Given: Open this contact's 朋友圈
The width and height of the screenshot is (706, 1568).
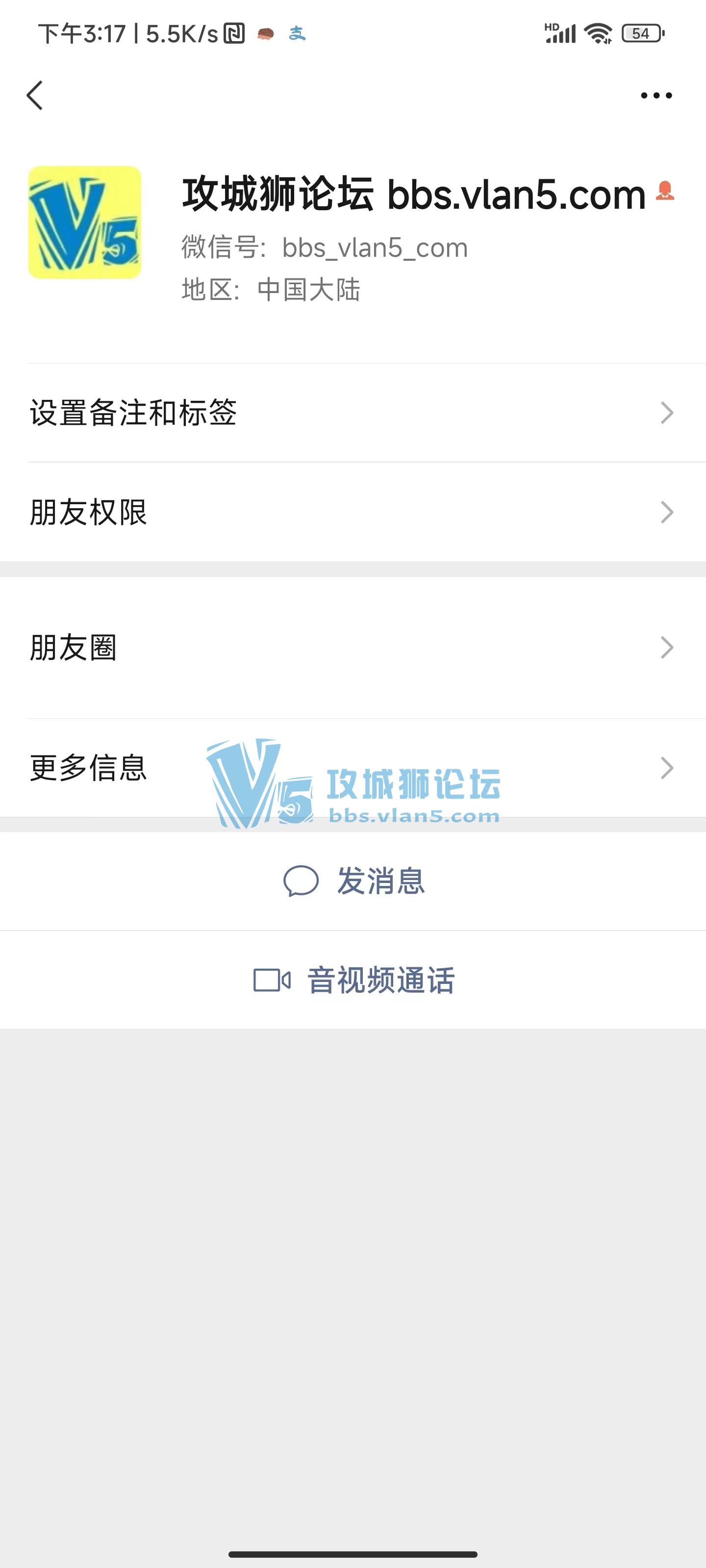Looking at the screenshot, I should click(353, 647).
